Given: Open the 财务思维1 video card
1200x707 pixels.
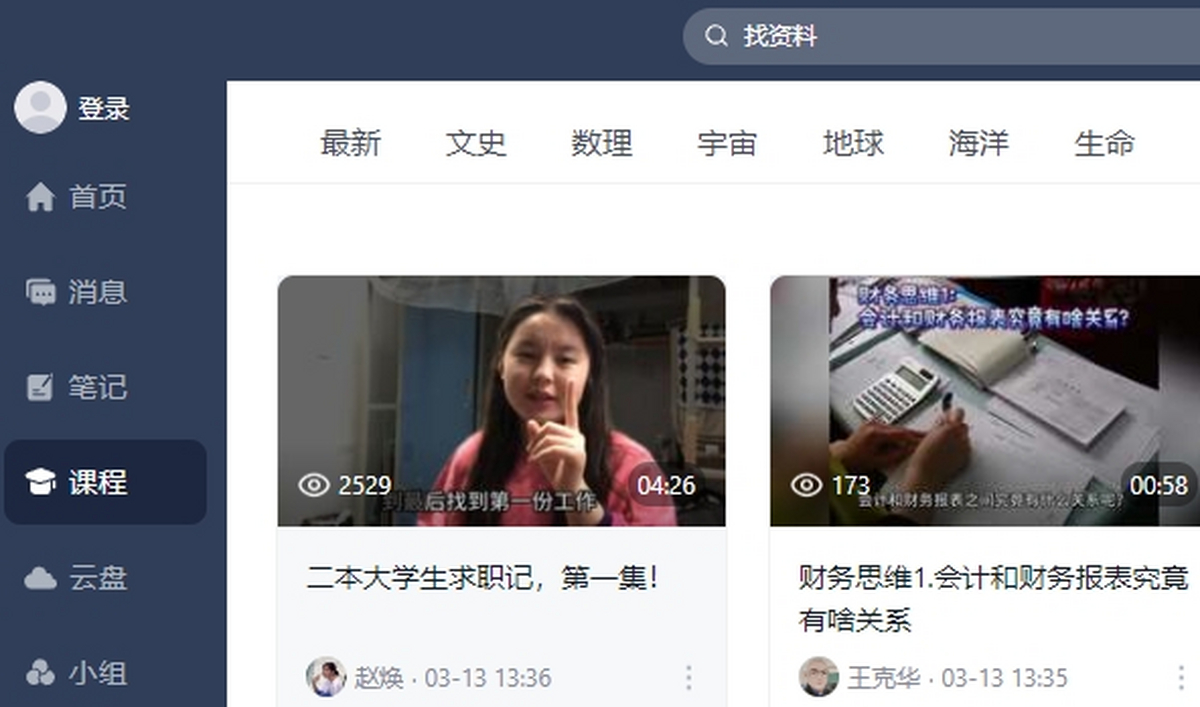Looking at the screenshot, I should click(985, 401).
